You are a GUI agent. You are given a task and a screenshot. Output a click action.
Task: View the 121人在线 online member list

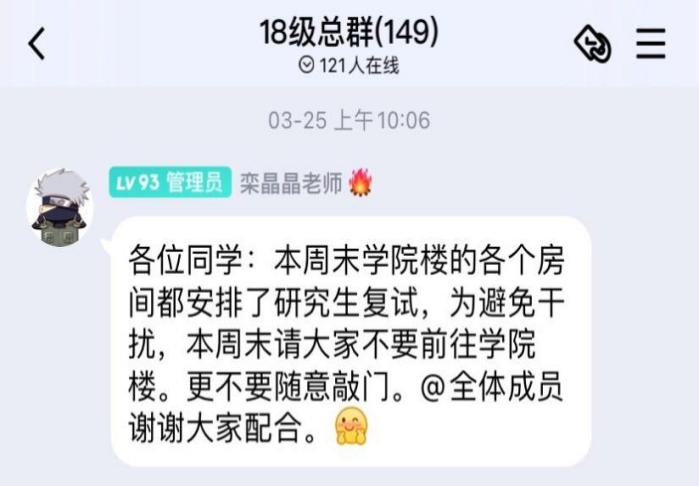pos(349,66)
